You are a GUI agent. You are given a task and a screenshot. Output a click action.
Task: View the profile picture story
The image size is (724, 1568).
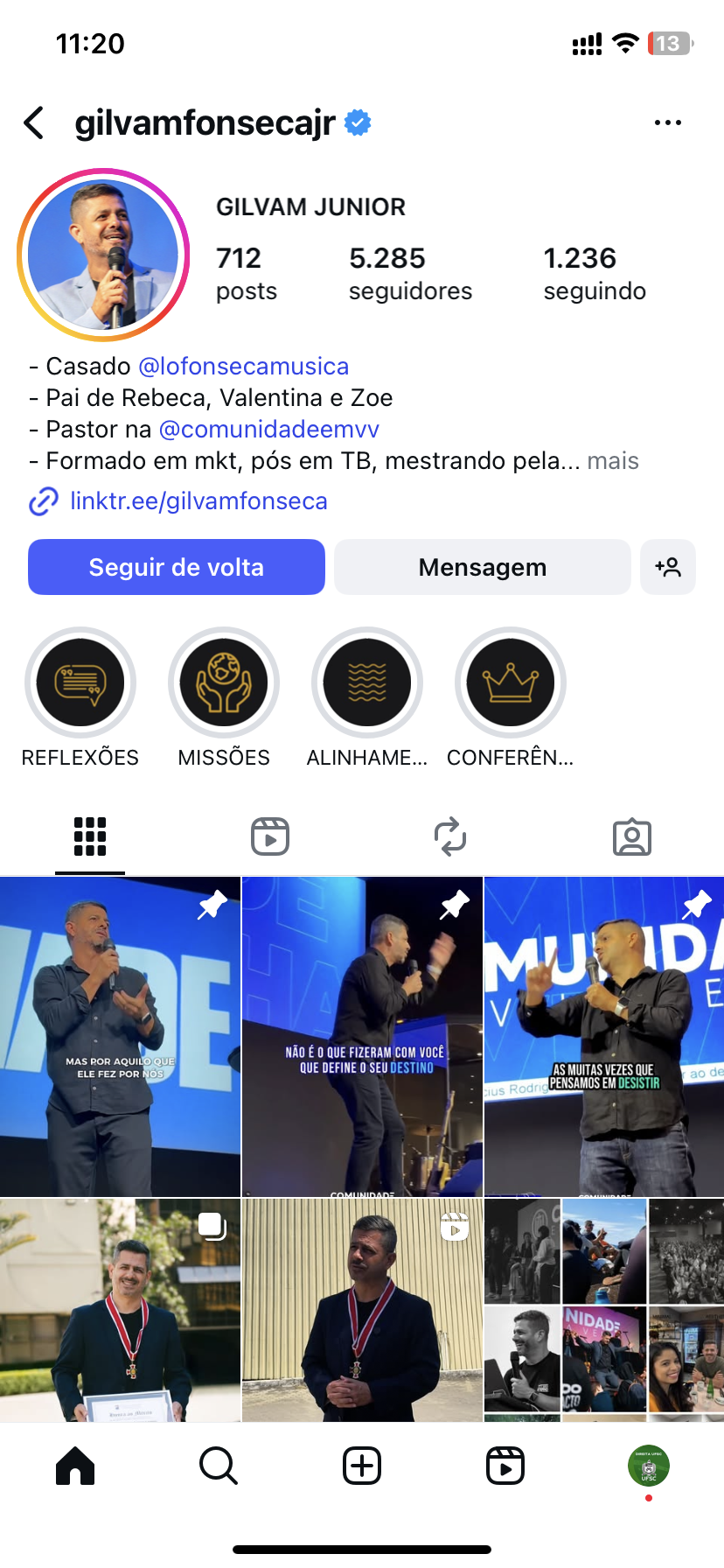point(103,255)
